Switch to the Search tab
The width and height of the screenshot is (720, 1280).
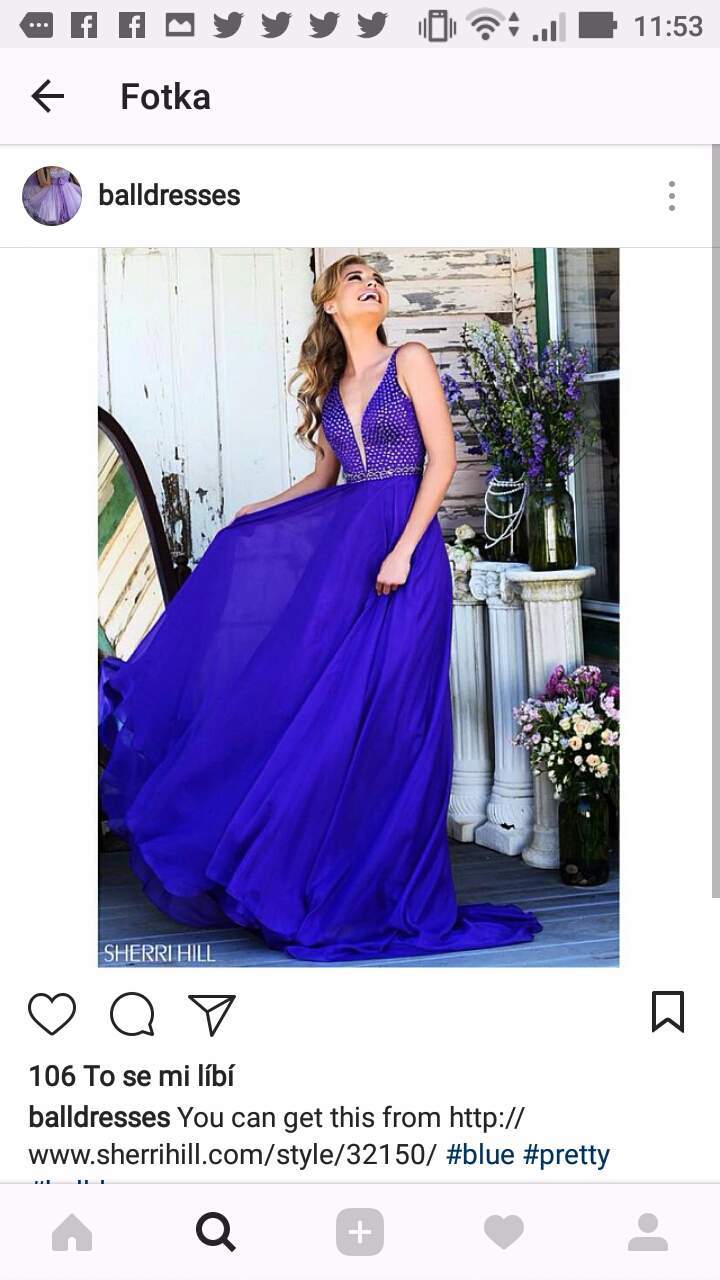[216, 1232]
